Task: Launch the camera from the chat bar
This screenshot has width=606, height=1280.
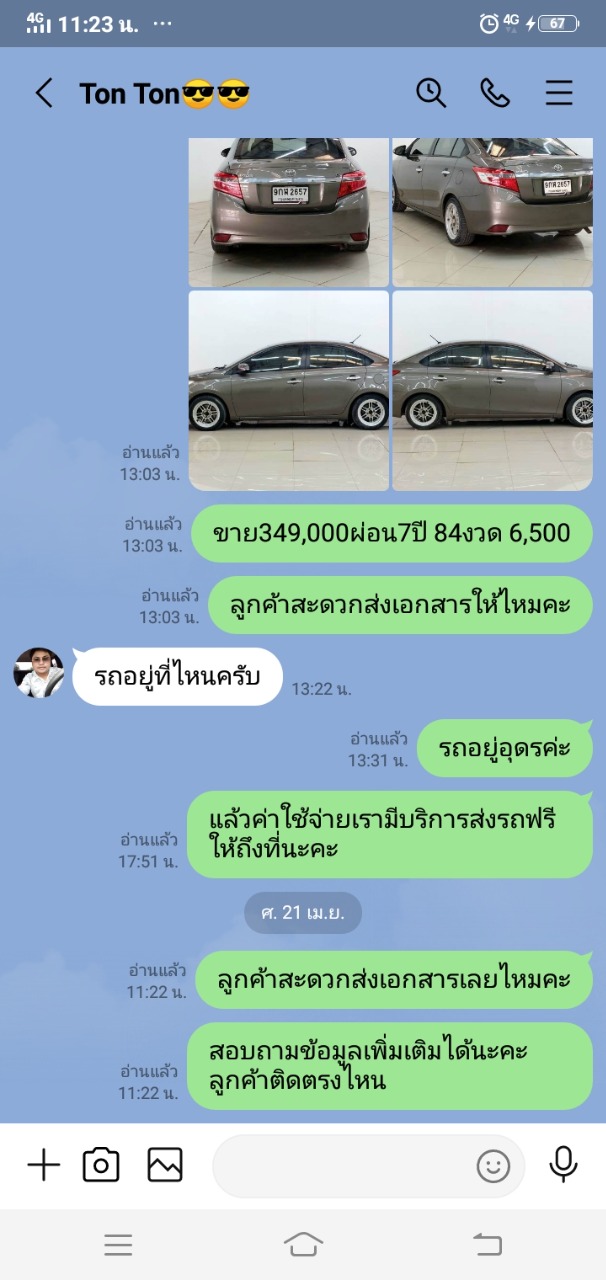Action: (101, 1165)
